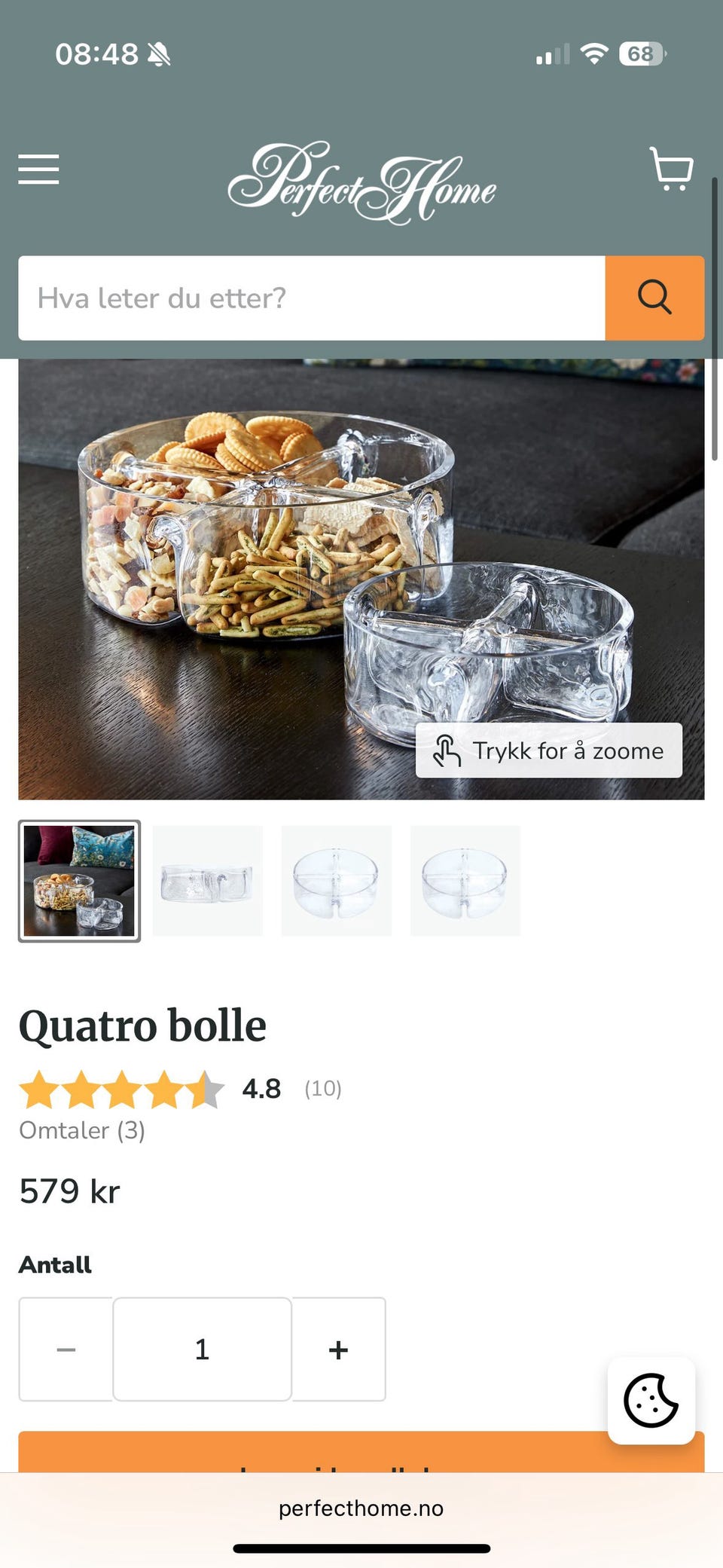Tap the hand icon to zoom product image

pos(447,750)
